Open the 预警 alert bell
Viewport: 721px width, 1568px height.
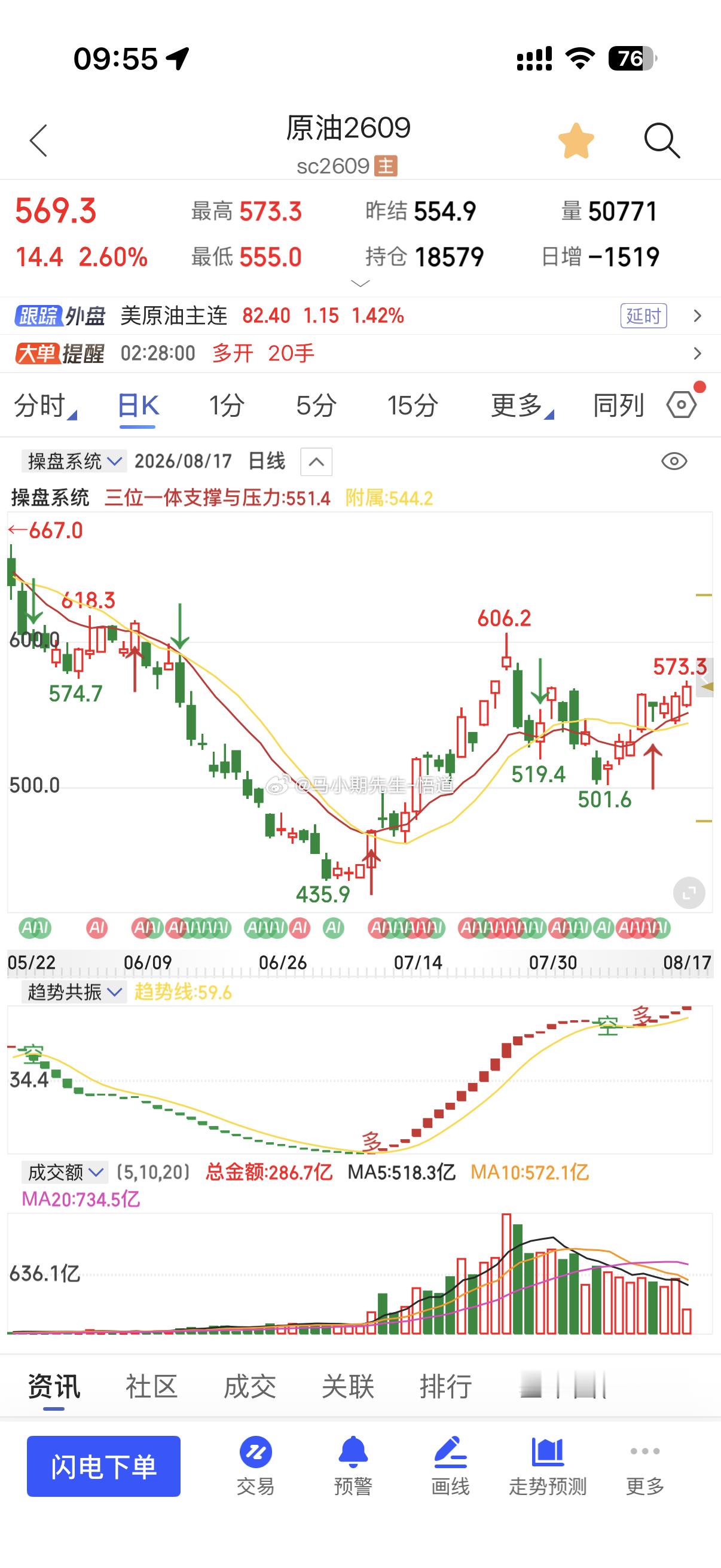(x=353, y=1466)
